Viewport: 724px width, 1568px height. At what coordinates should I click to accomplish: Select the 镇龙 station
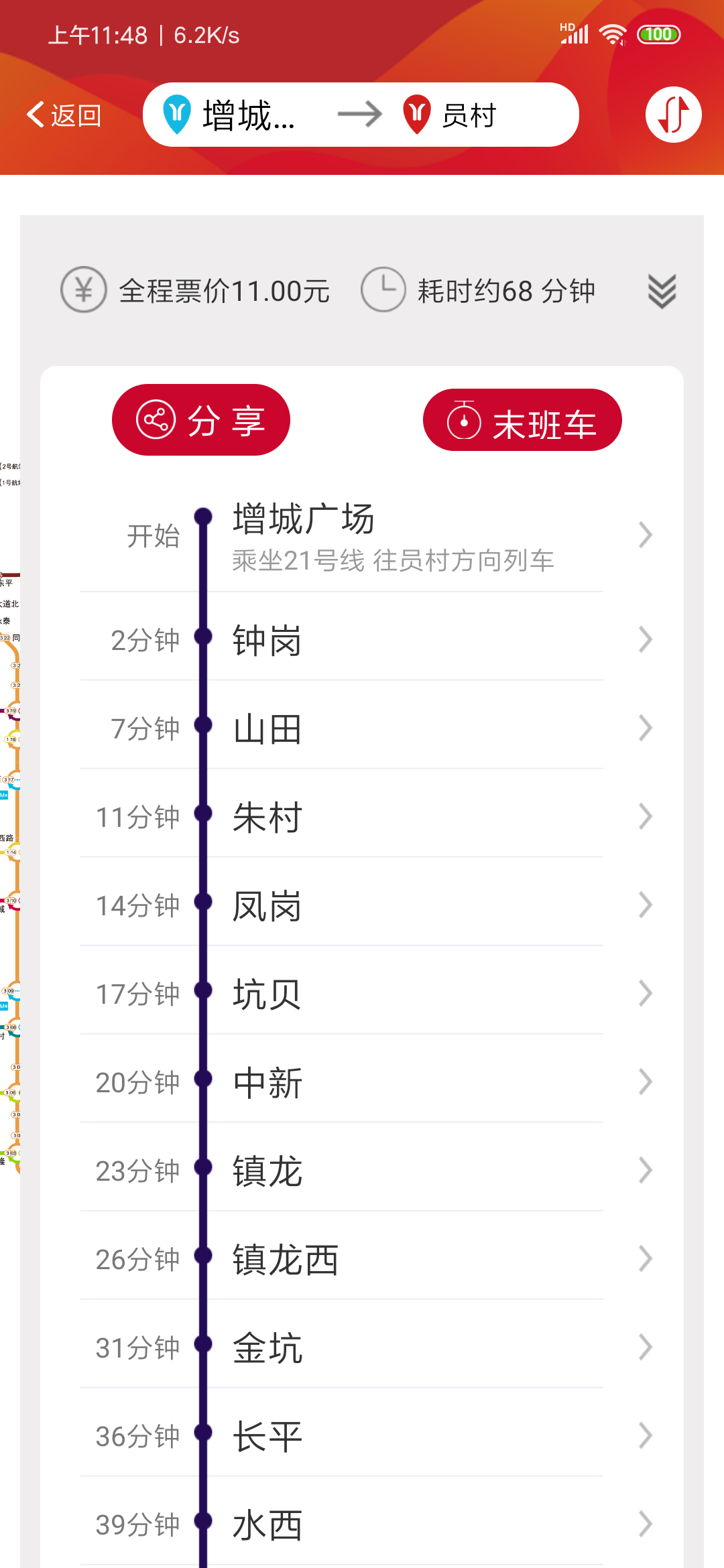[x=375, y=1171]
